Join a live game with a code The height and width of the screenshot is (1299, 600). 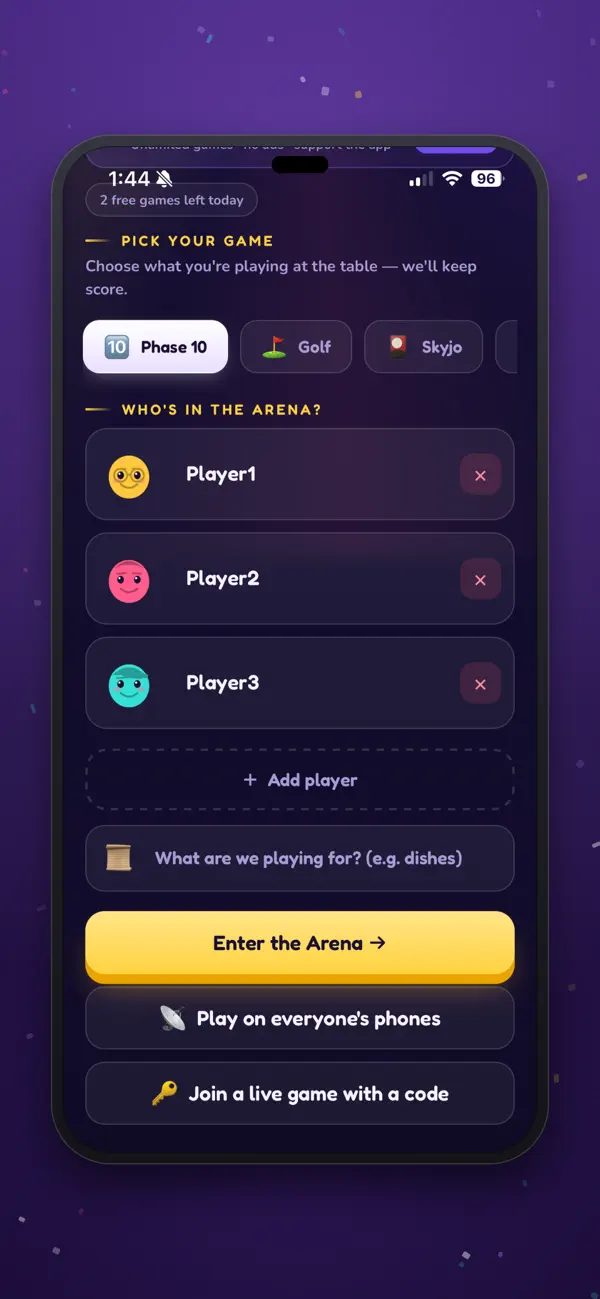[300, 1094]
